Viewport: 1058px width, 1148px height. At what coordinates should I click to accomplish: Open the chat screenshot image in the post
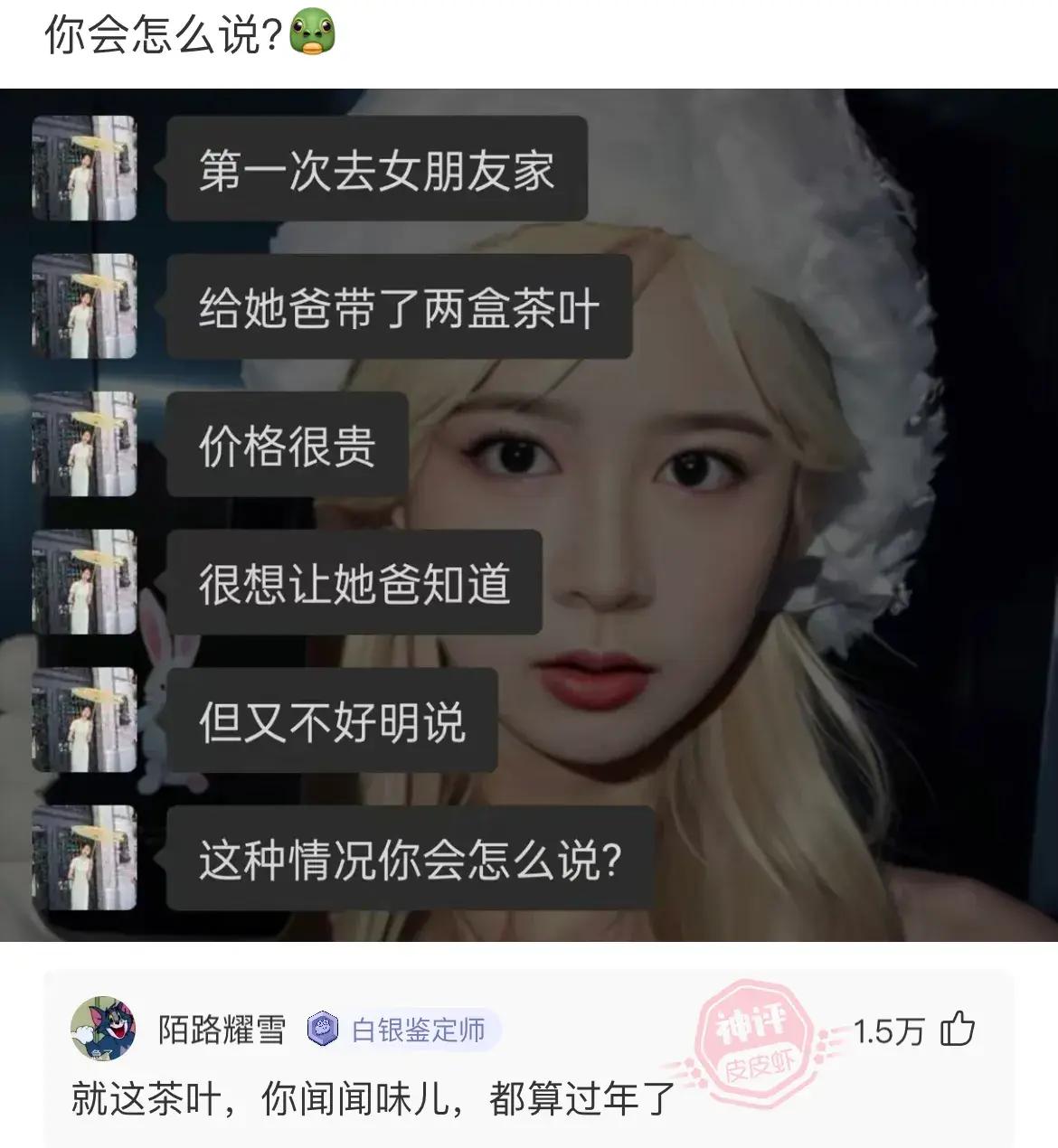coord(529,515)
